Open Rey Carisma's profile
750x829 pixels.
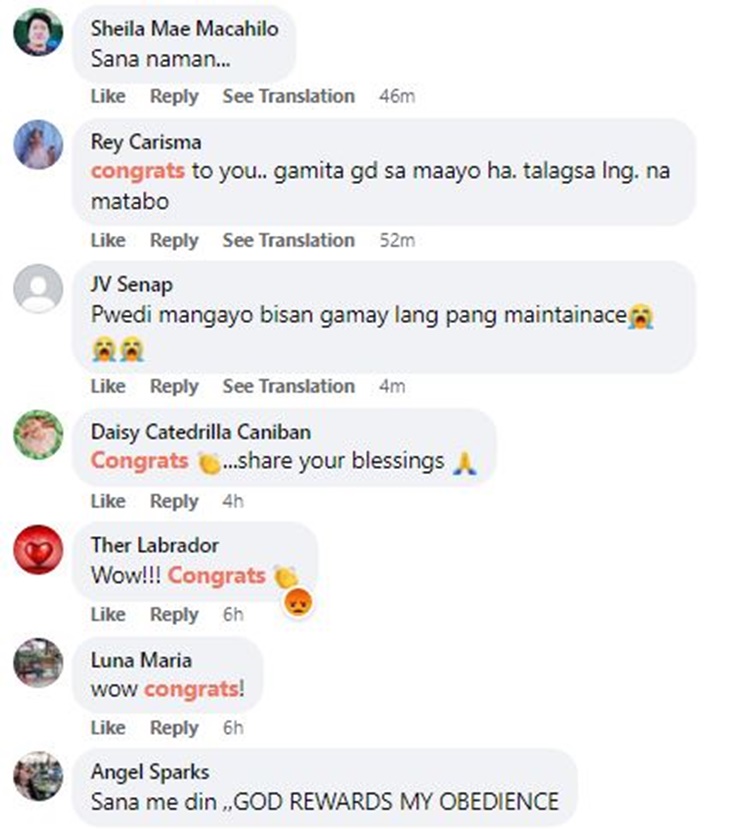145,142
